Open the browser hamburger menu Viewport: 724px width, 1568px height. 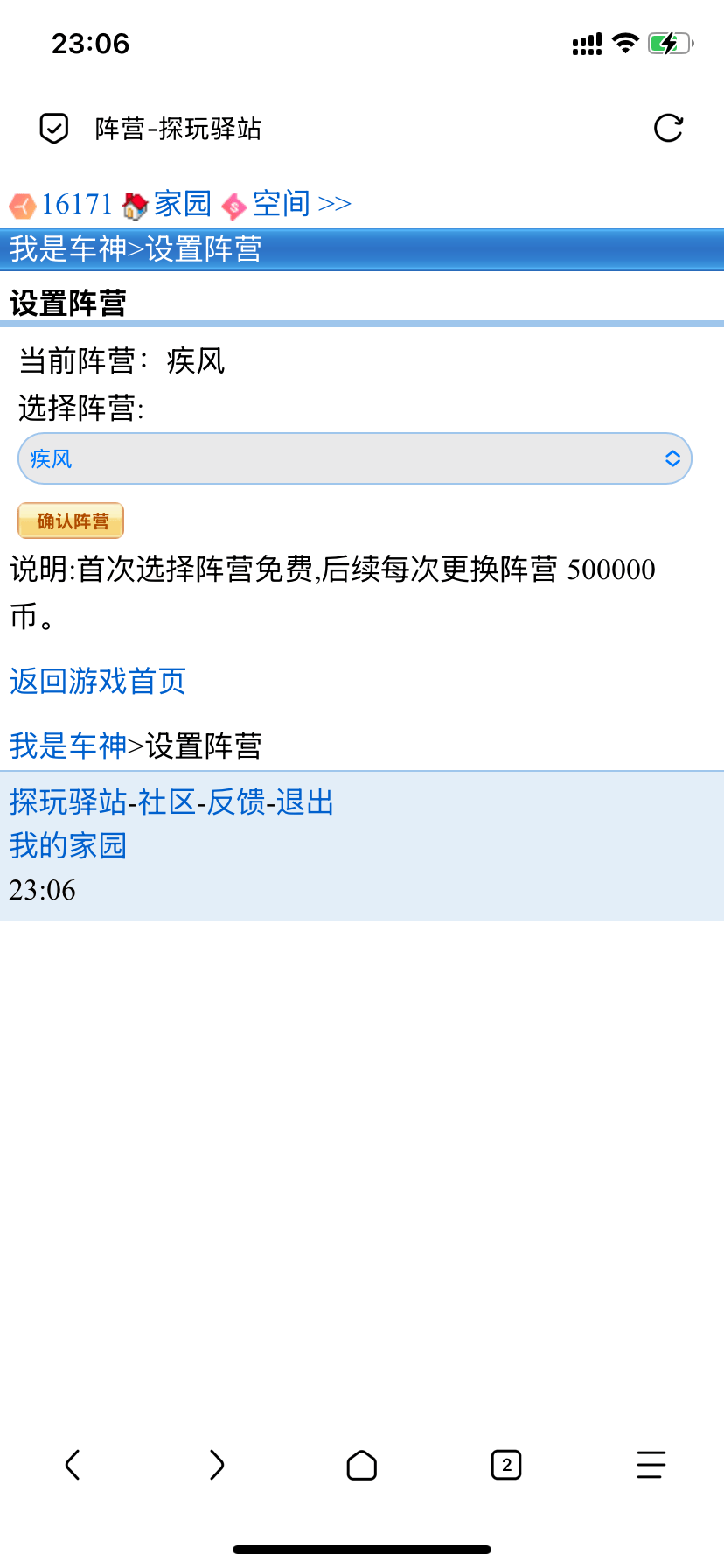click(651, 1464)
